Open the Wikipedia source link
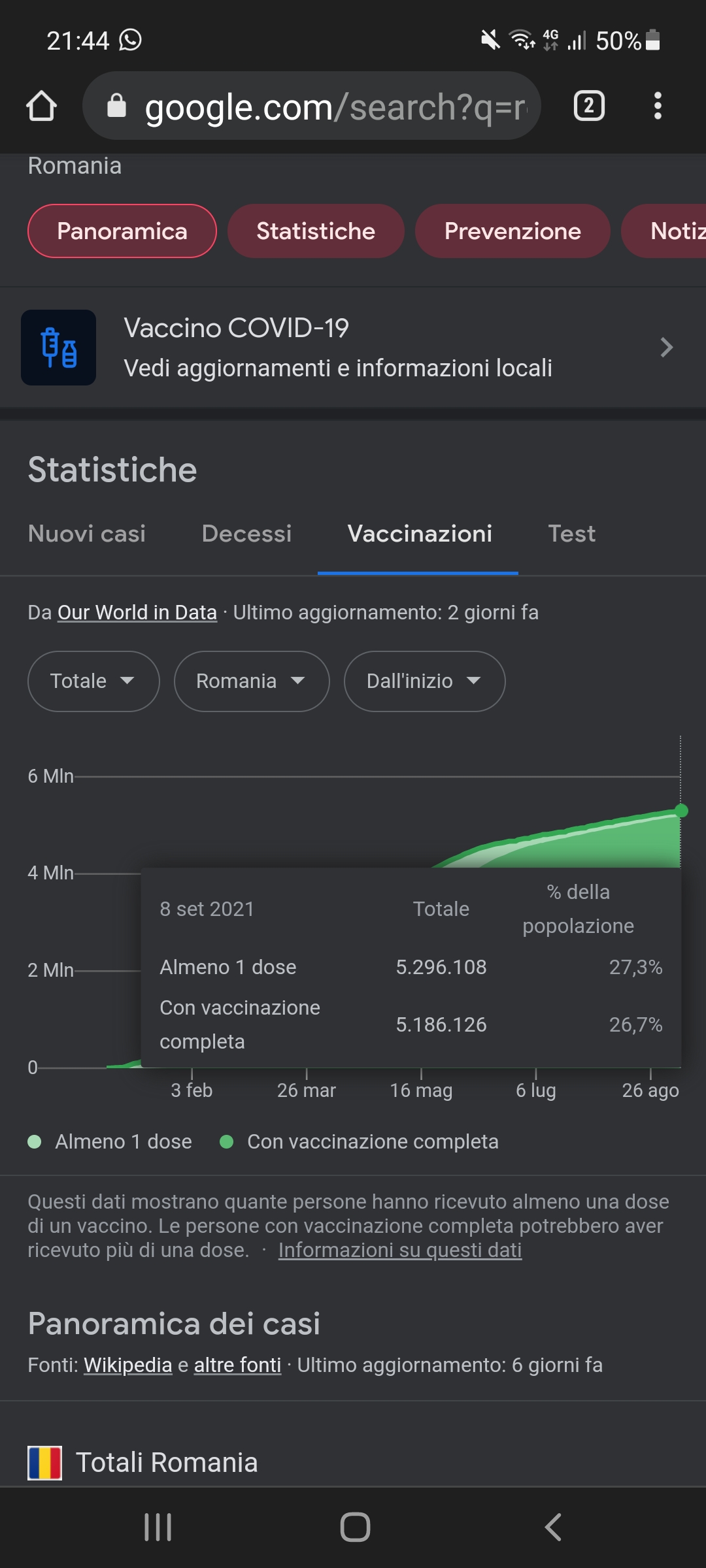This screenshot has height=1568, width=706. pyautogui.click(x=127, y=1365)
